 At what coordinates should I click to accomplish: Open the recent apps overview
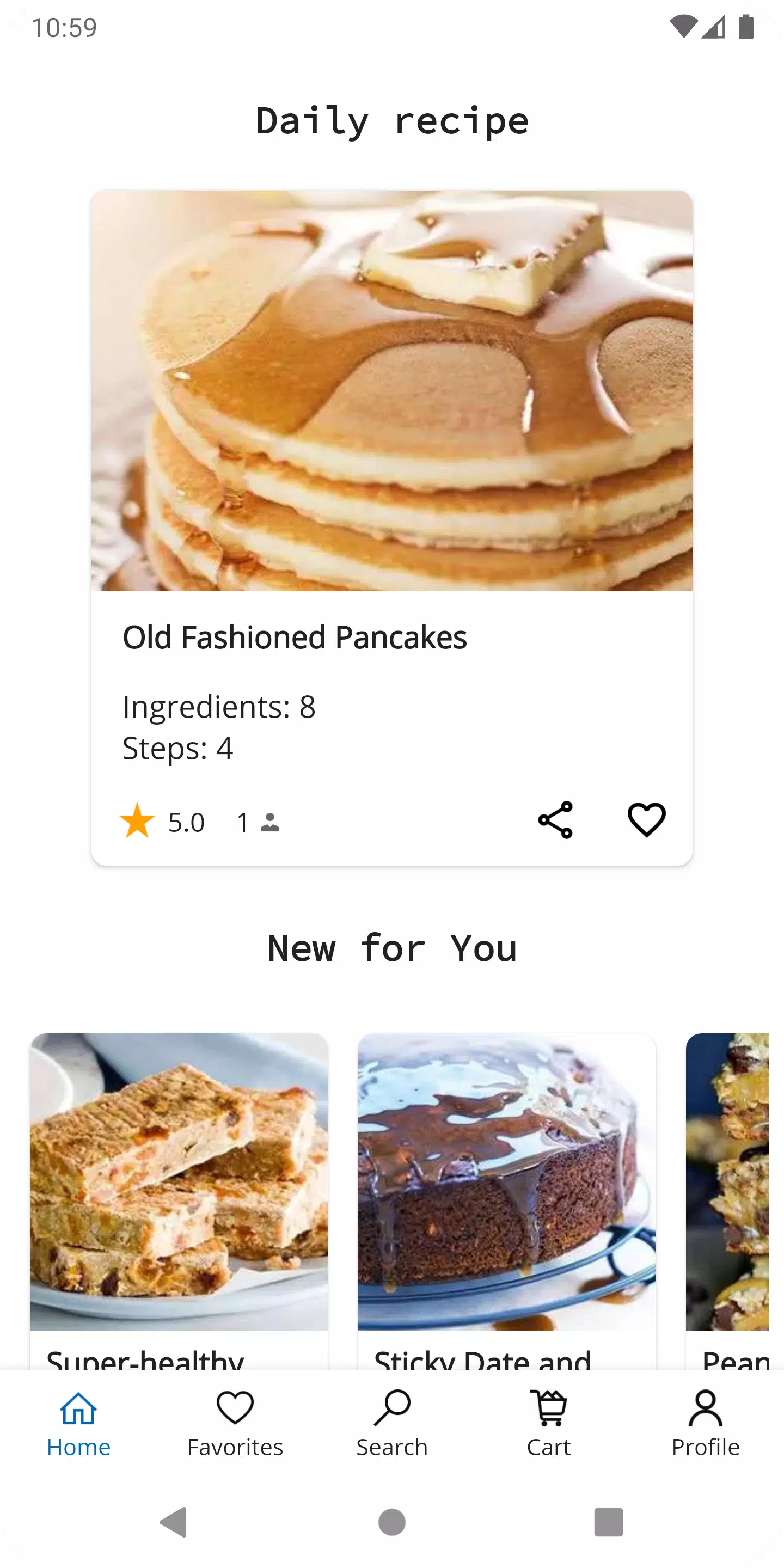click(x=609, y=1522)
